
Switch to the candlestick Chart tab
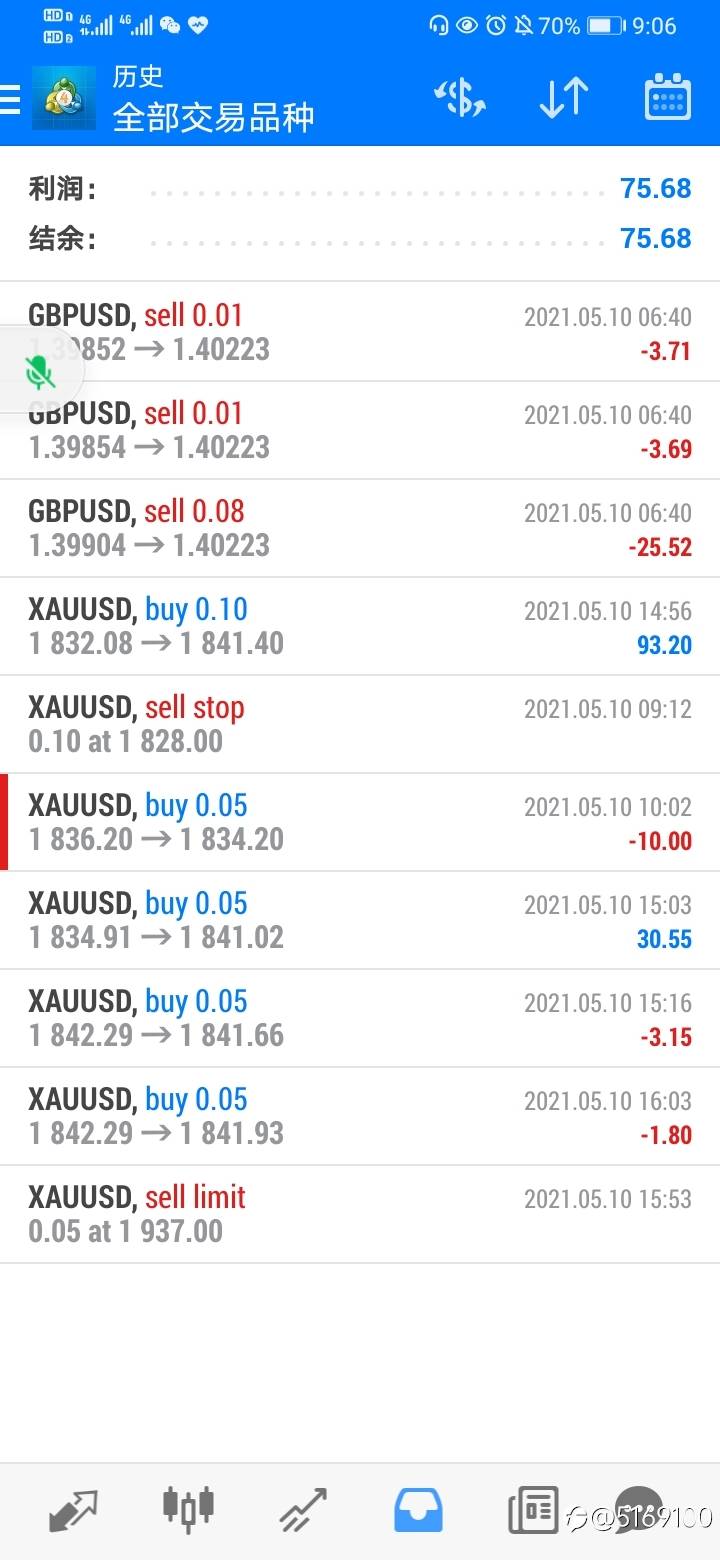[188, 1508]
